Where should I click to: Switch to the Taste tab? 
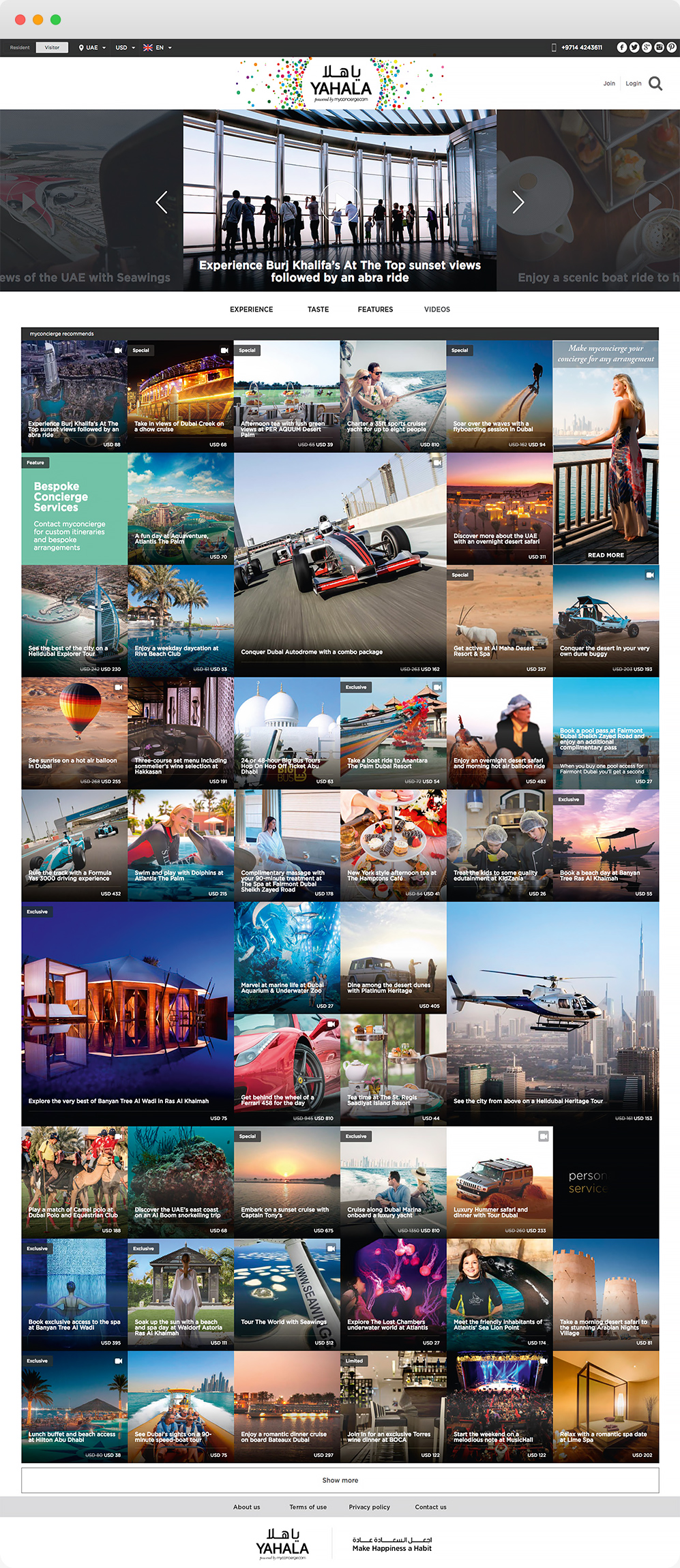pyautogui.click(x=318, y=310)
